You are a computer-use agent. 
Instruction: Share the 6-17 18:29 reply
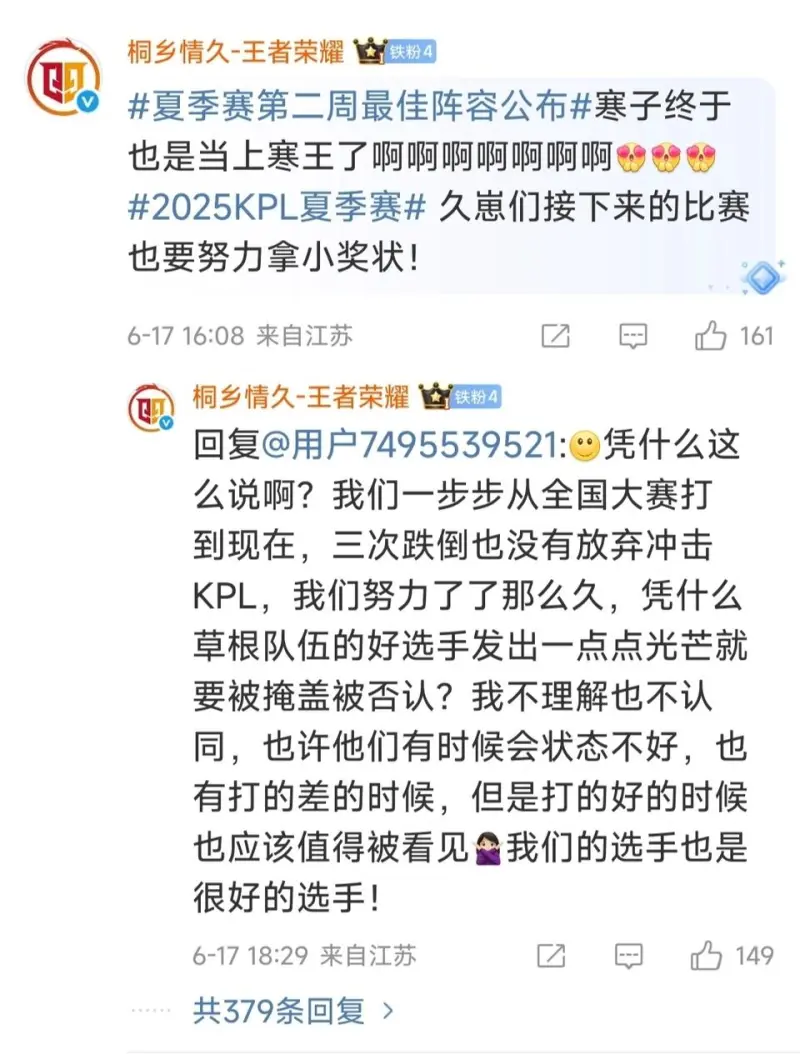(x=551, y=956)
